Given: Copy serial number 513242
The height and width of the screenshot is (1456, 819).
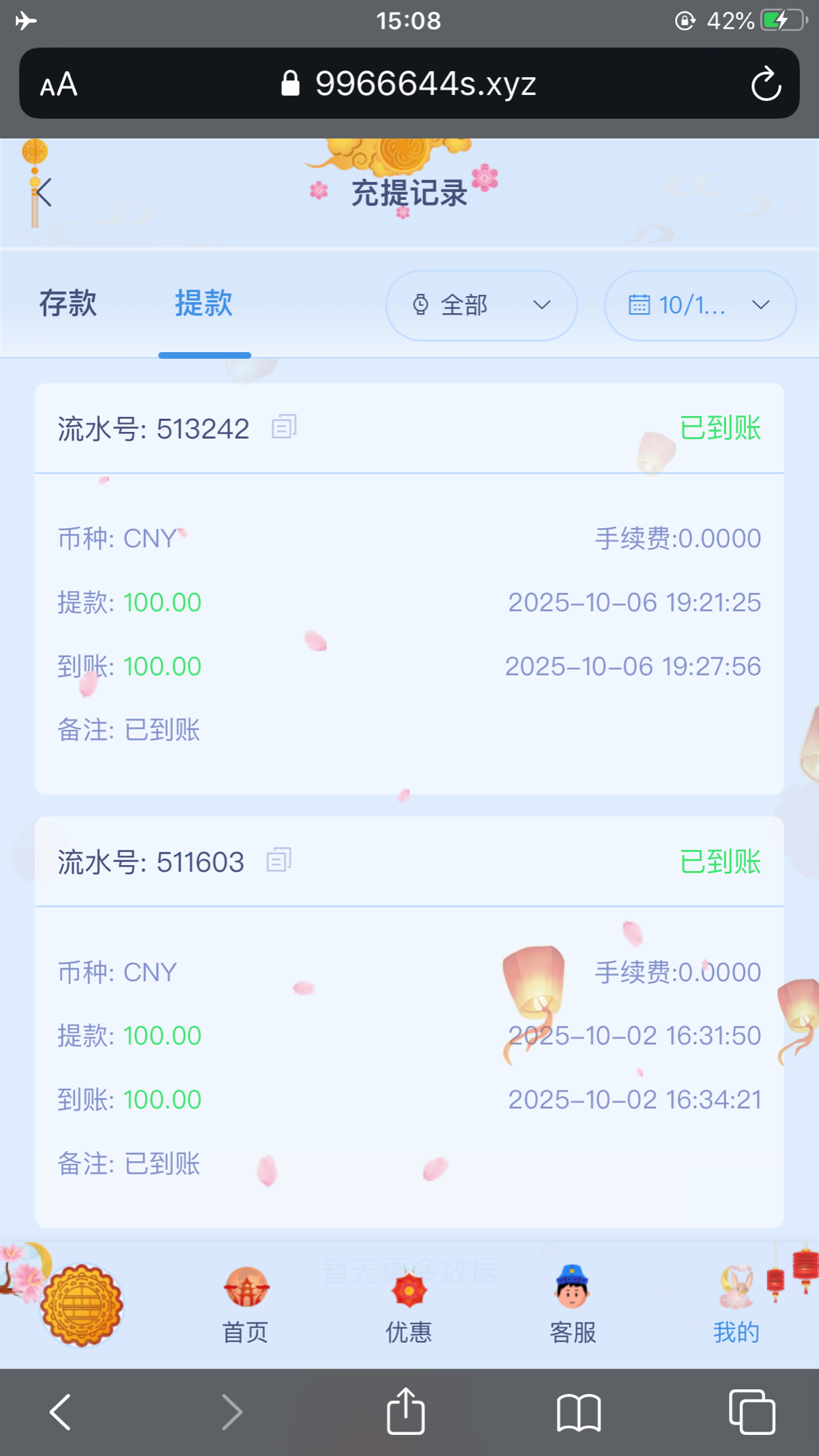Looking at the screenshot, I should click(284, 427).
